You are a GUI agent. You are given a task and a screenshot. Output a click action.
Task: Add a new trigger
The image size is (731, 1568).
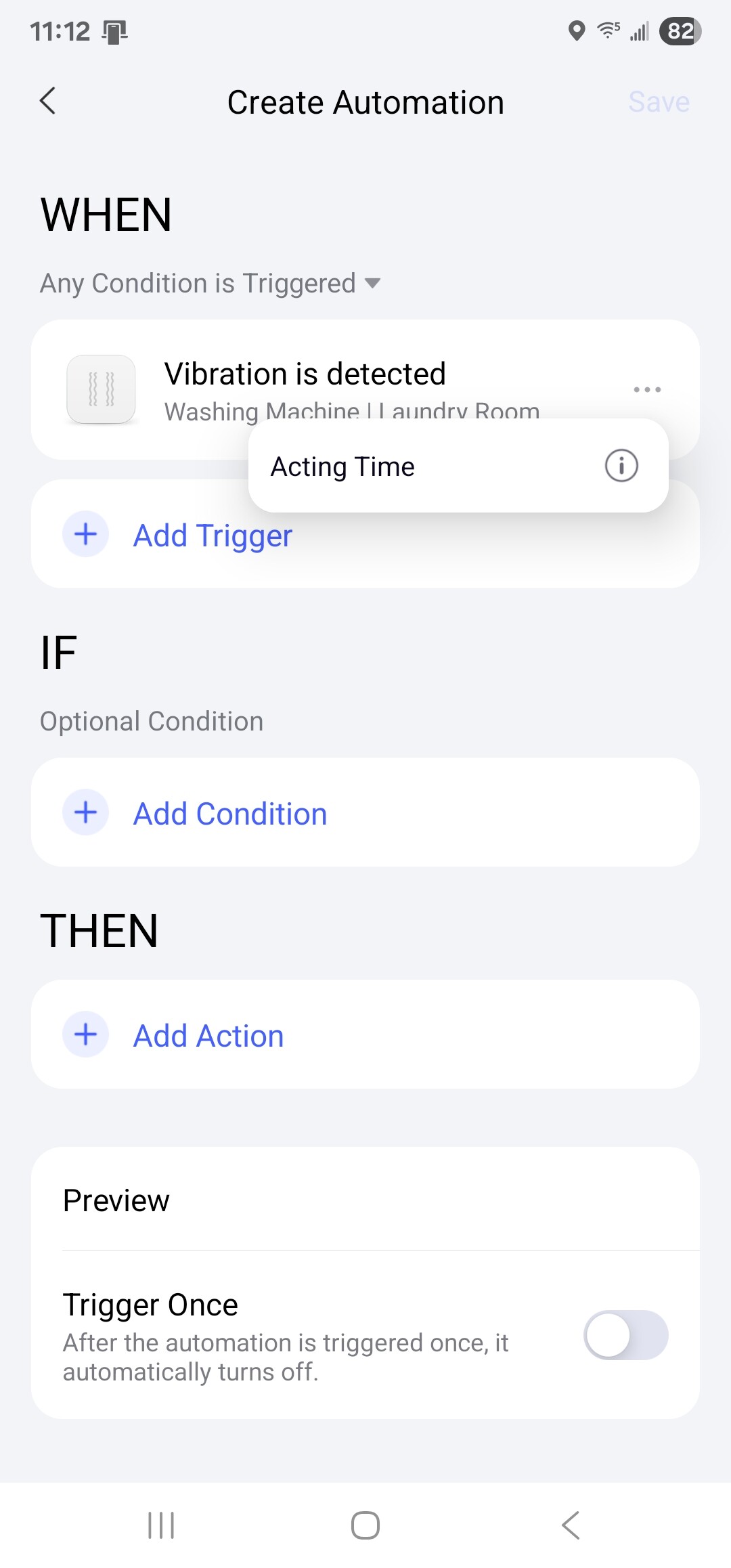pos(212,535)
